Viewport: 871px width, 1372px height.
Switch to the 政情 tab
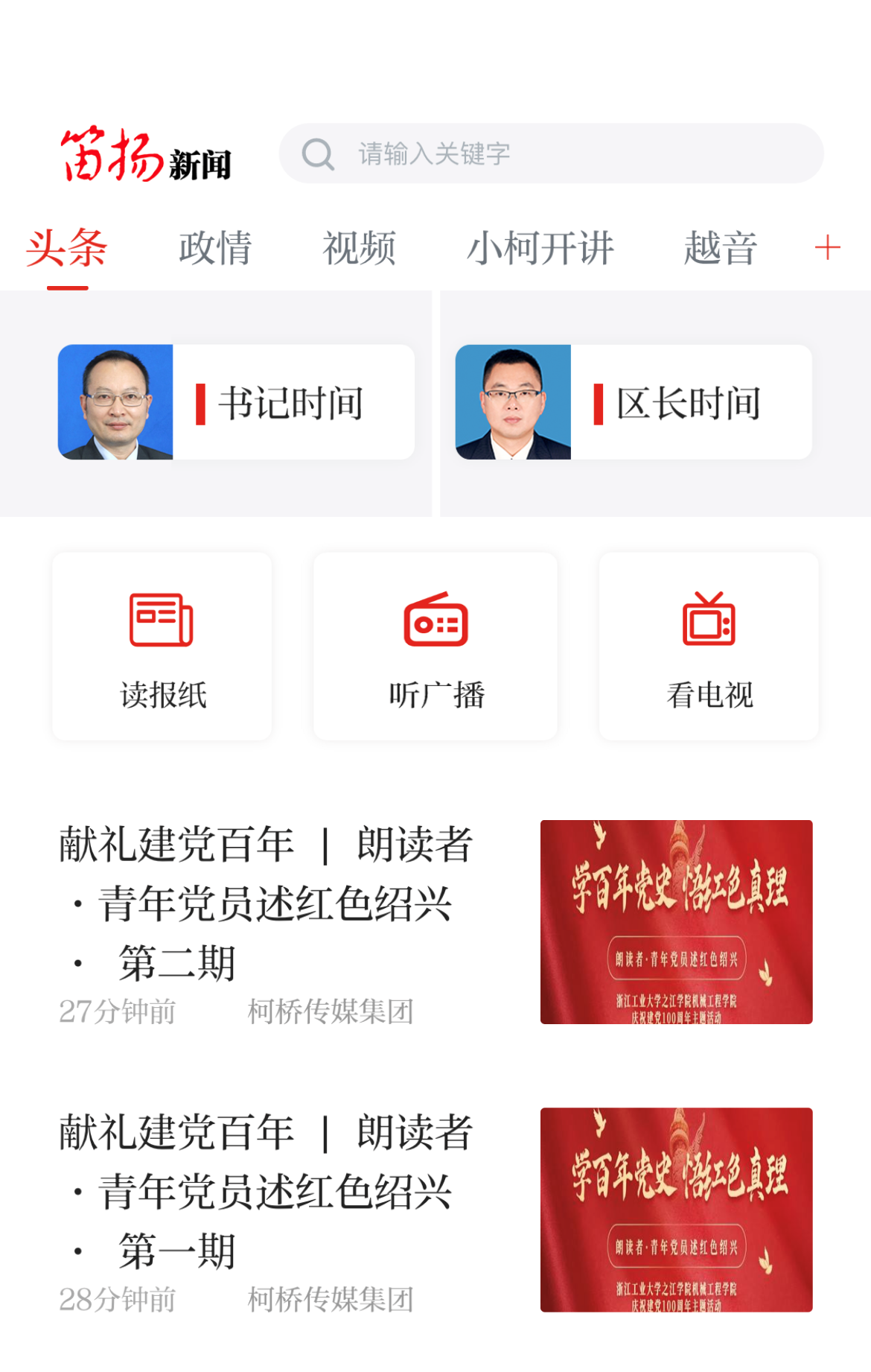coord(215,248)
